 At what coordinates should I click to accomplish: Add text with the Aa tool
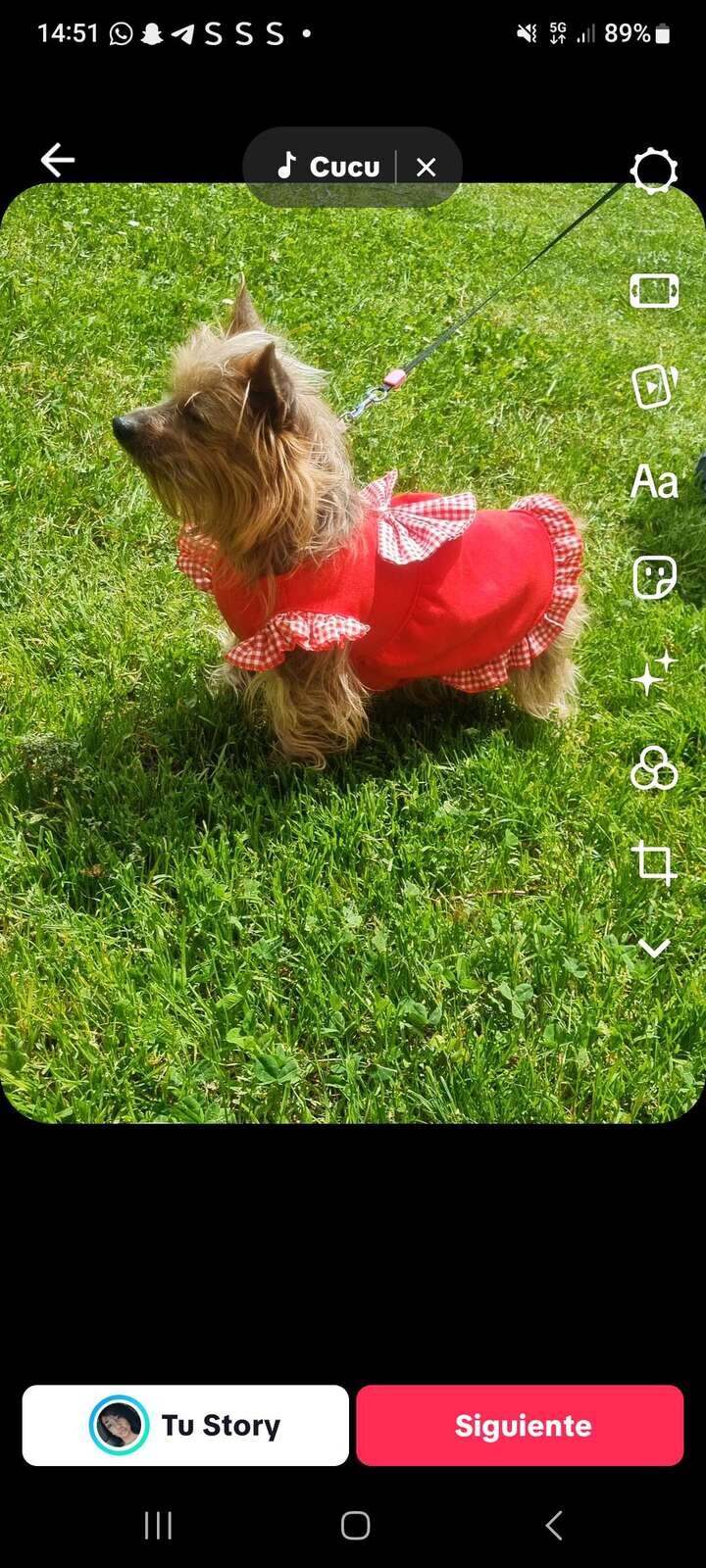654,482
